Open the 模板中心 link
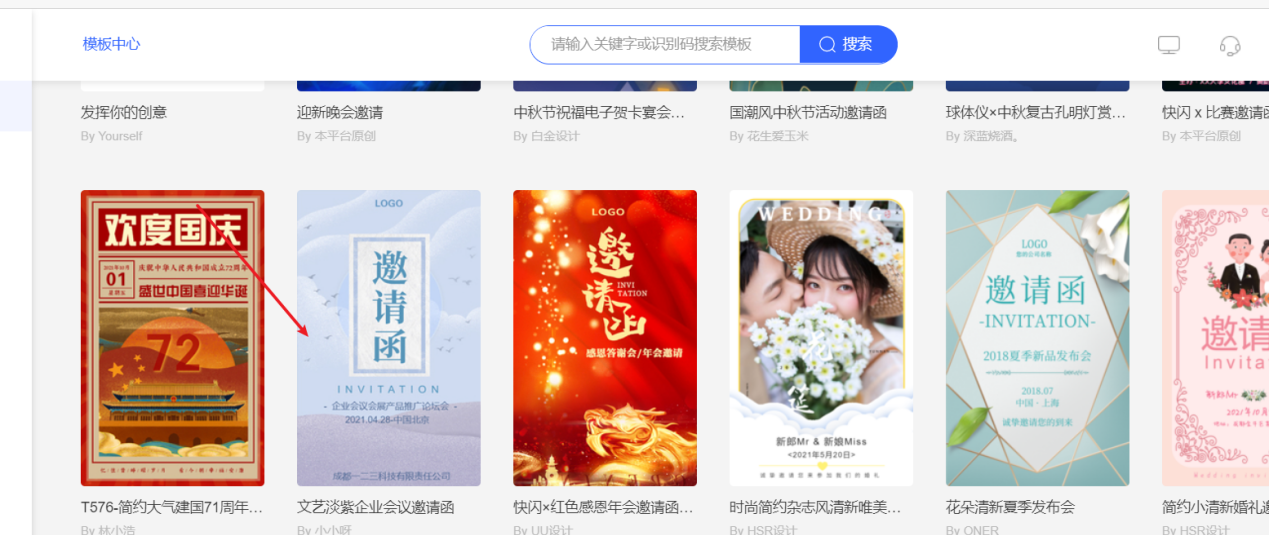This screenshot has height=535, width=1269. tap(111, 44)
